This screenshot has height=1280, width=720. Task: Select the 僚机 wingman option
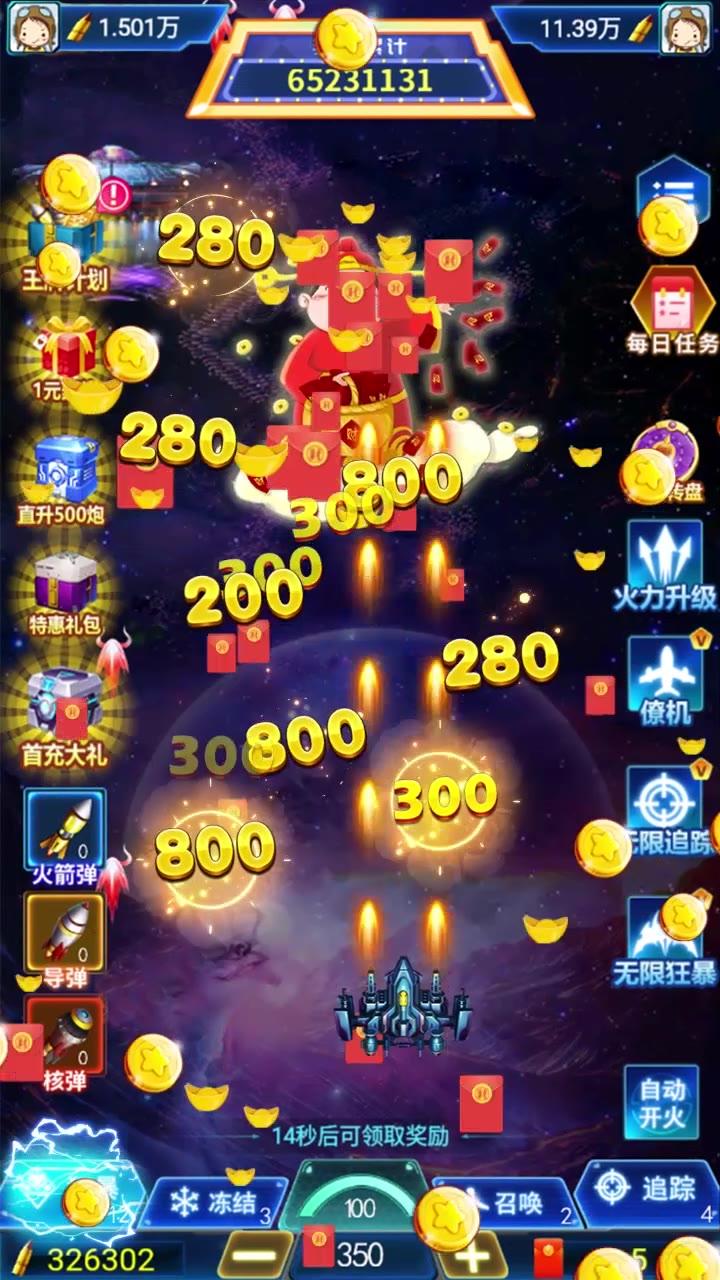665,680
